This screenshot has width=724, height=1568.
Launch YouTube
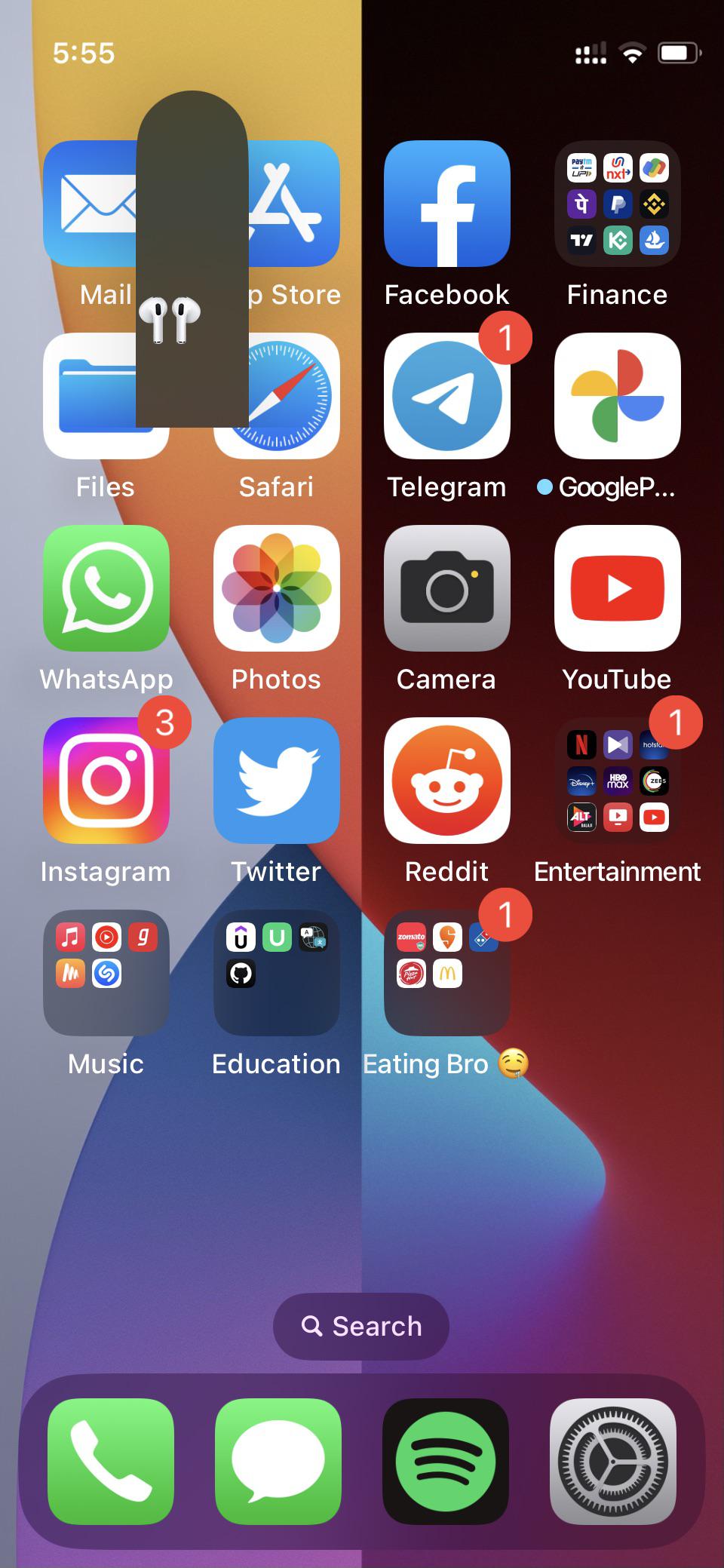(x=617, y=590)
